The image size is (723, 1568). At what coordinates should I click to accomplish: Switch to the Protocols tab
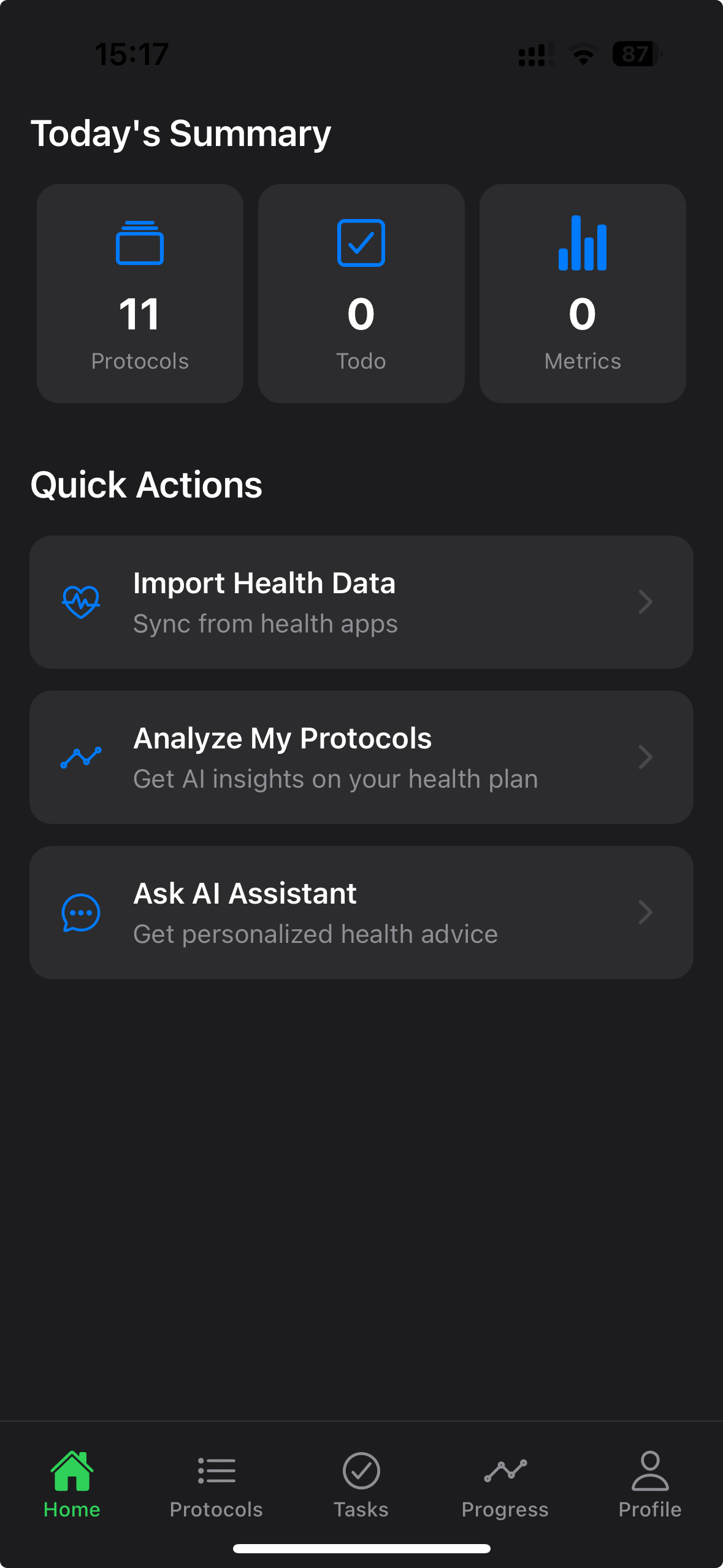(x=216, y=1484)
